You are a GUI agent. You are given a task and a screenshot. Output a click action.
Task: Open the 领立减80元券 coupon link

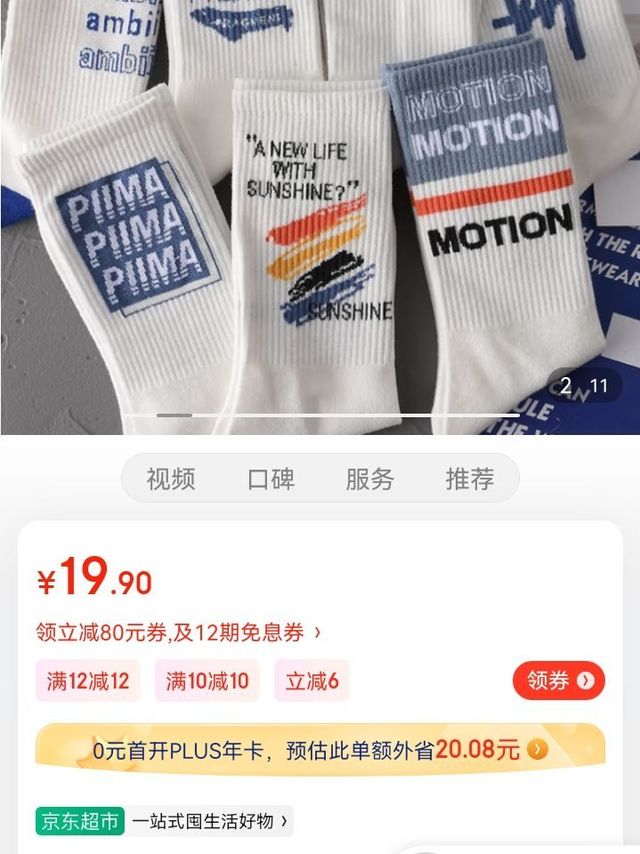click(x=178, y=632)
